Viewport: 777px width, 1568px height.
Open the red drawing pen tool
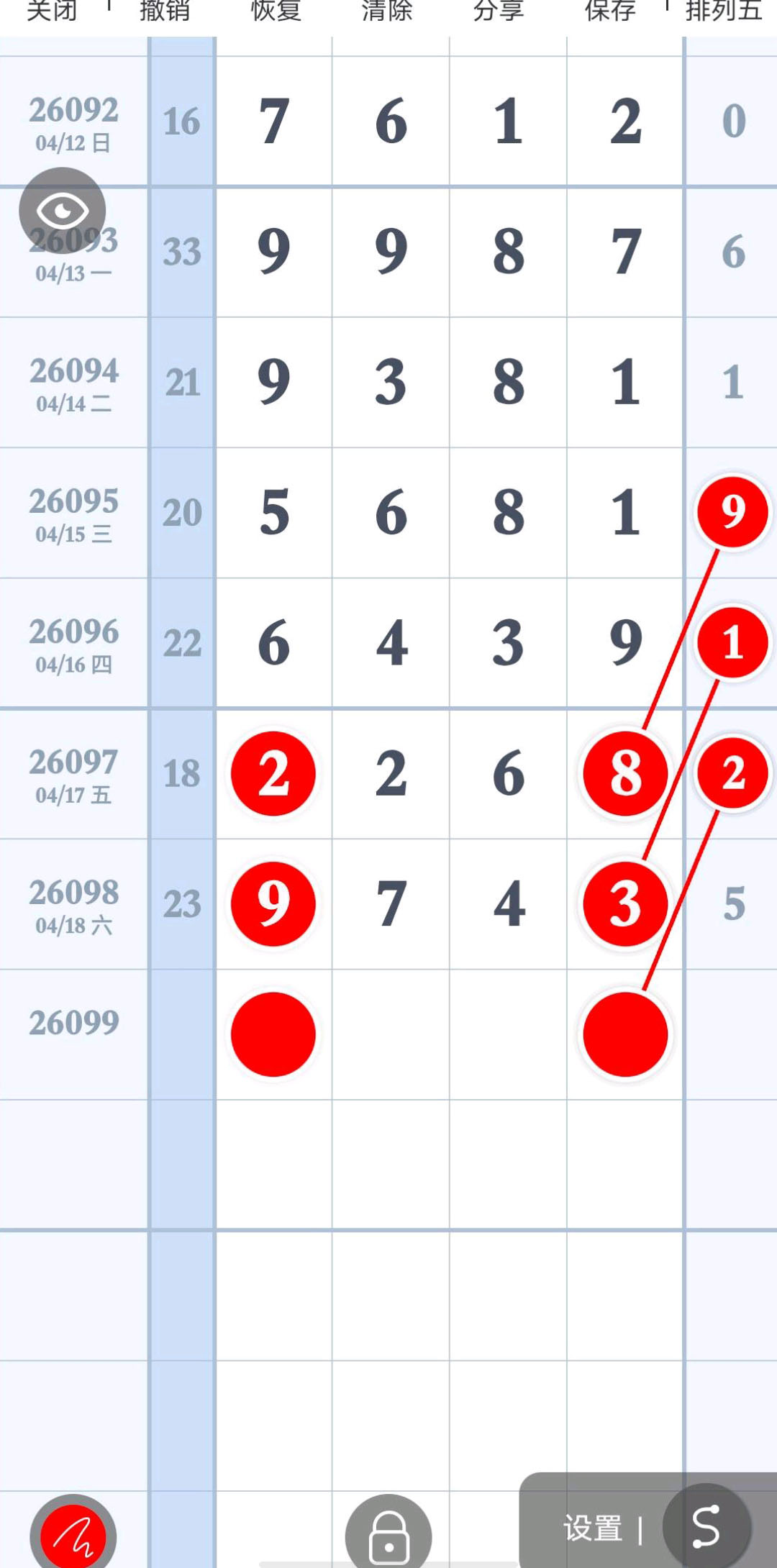click(73, 1536)
